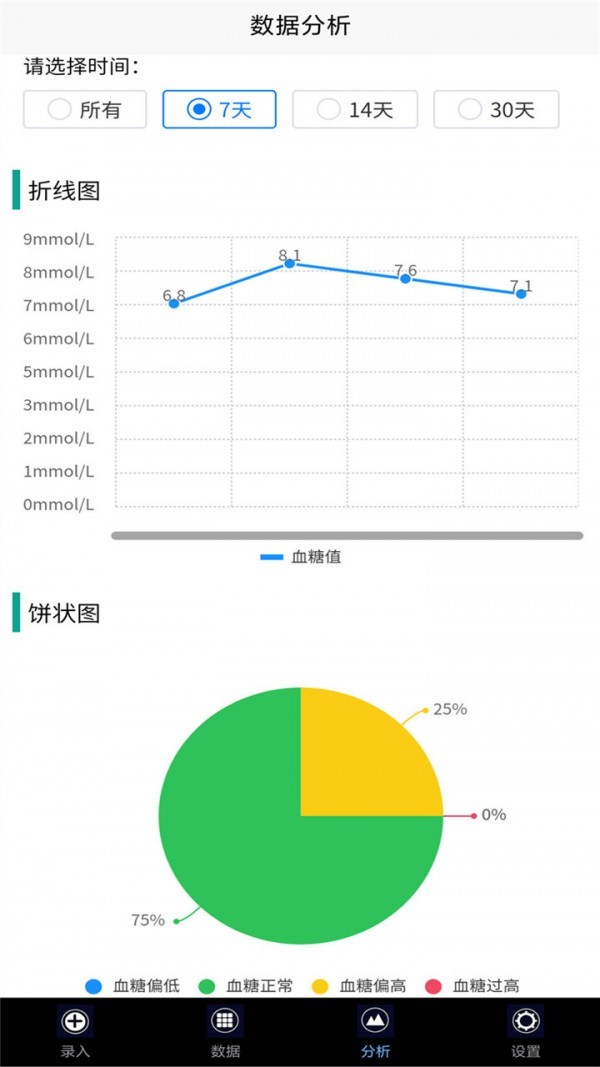Pick the 30天 time range
Screen dimensions: 600x1067
tap(496, 110)
